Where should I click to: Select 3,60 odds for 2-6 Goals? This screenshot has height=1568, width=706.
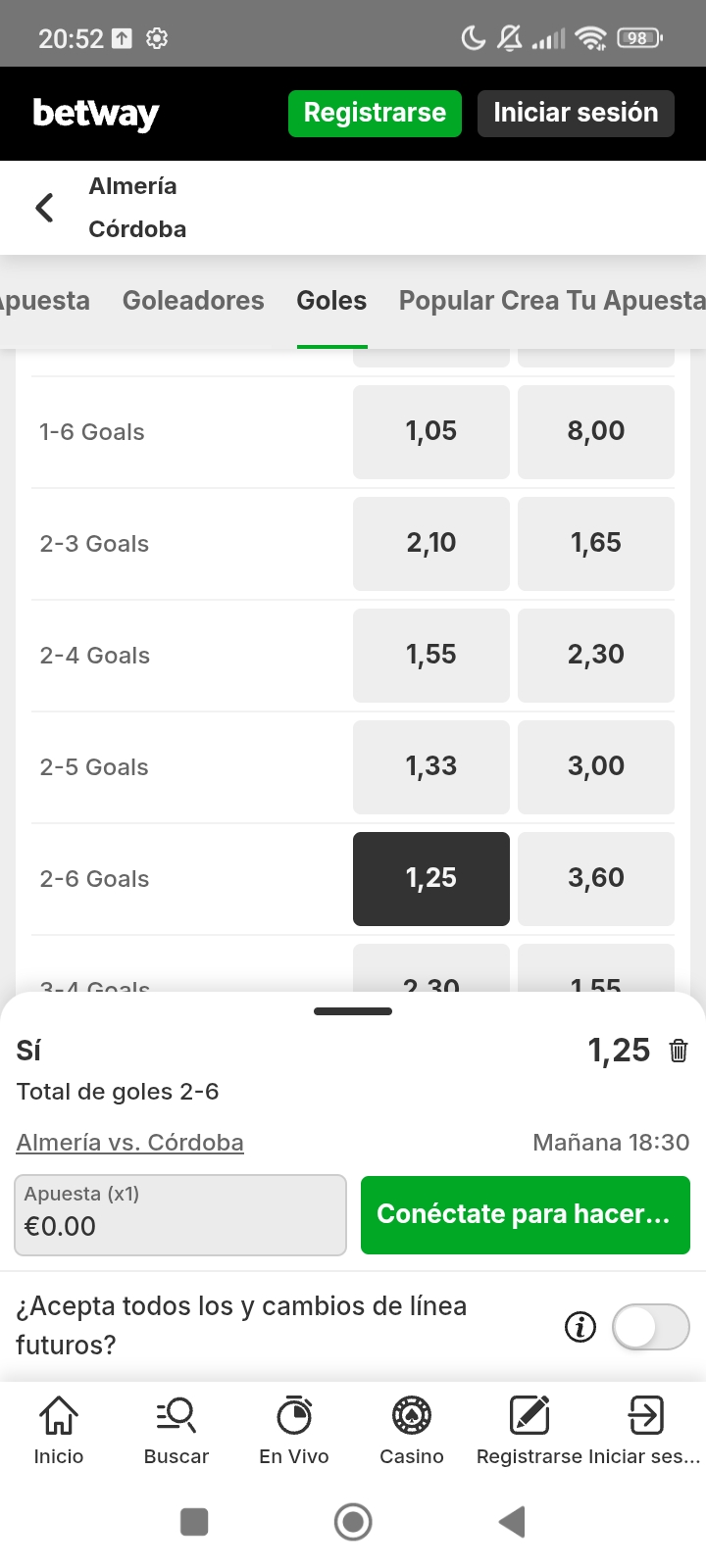(595, 879)
